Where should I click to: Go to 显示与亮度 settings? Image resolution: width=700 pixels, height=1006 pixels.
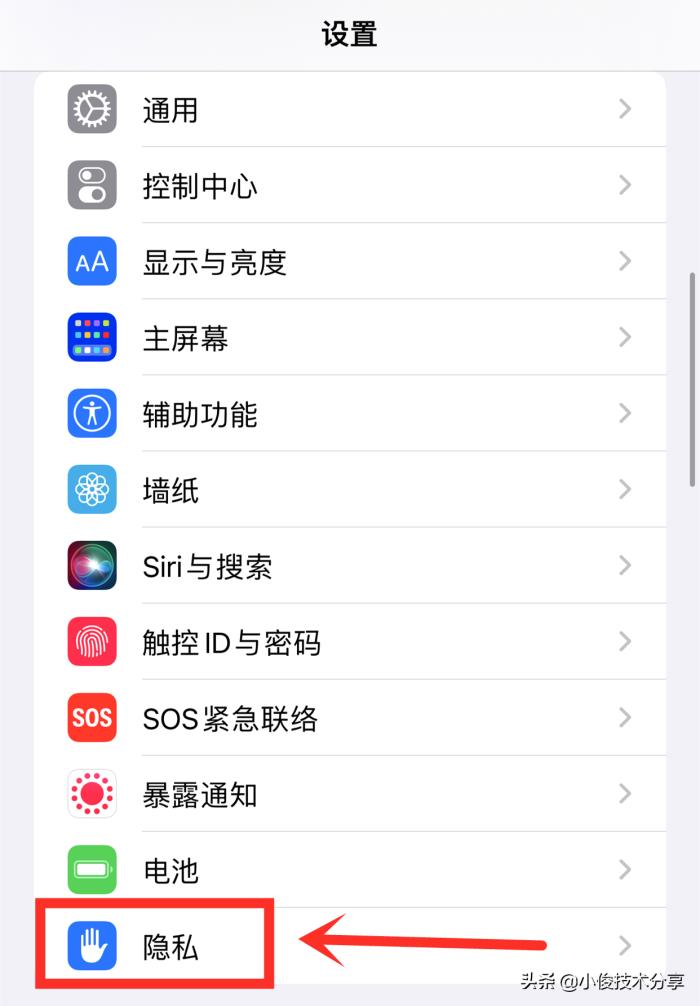coord(350,261)
